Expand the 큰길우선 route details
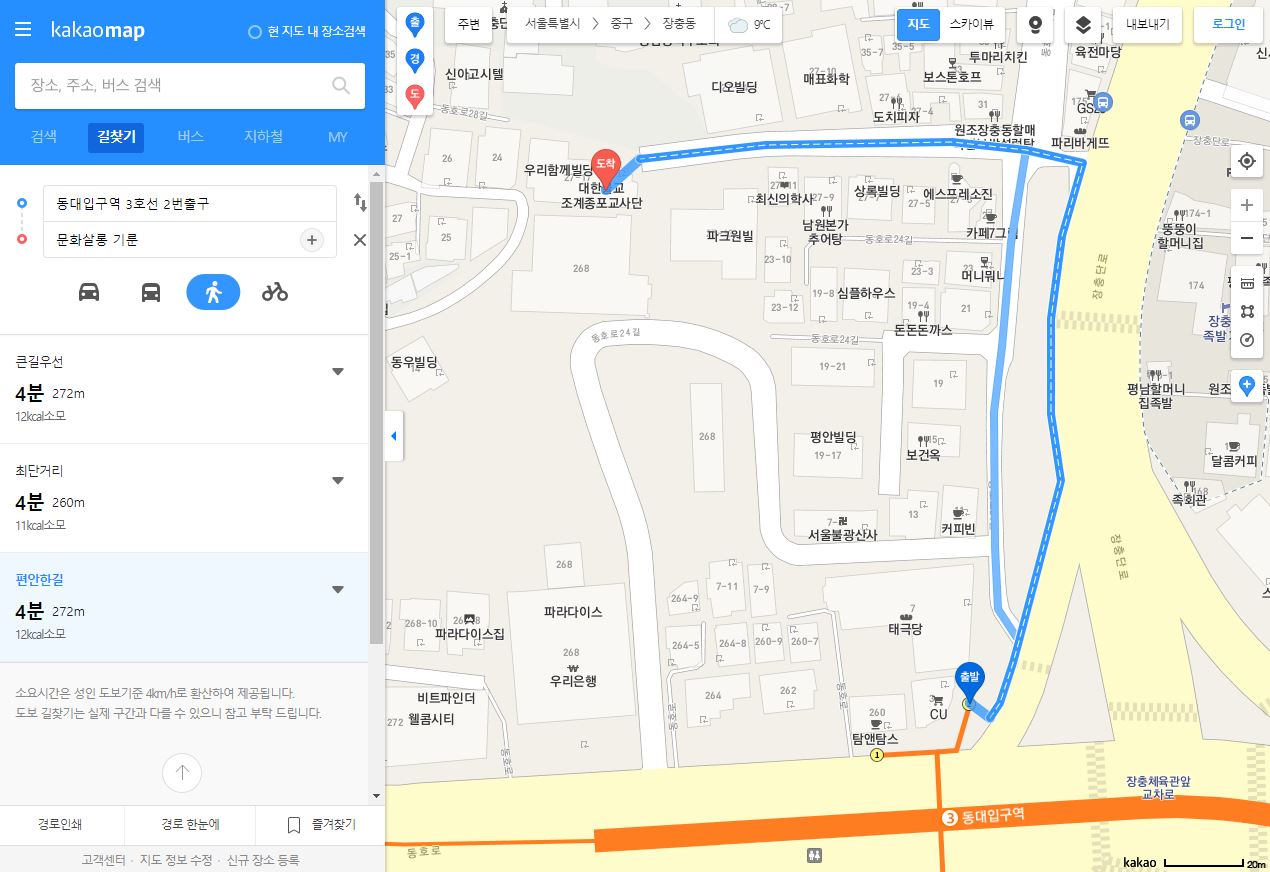 coord(338,371)
